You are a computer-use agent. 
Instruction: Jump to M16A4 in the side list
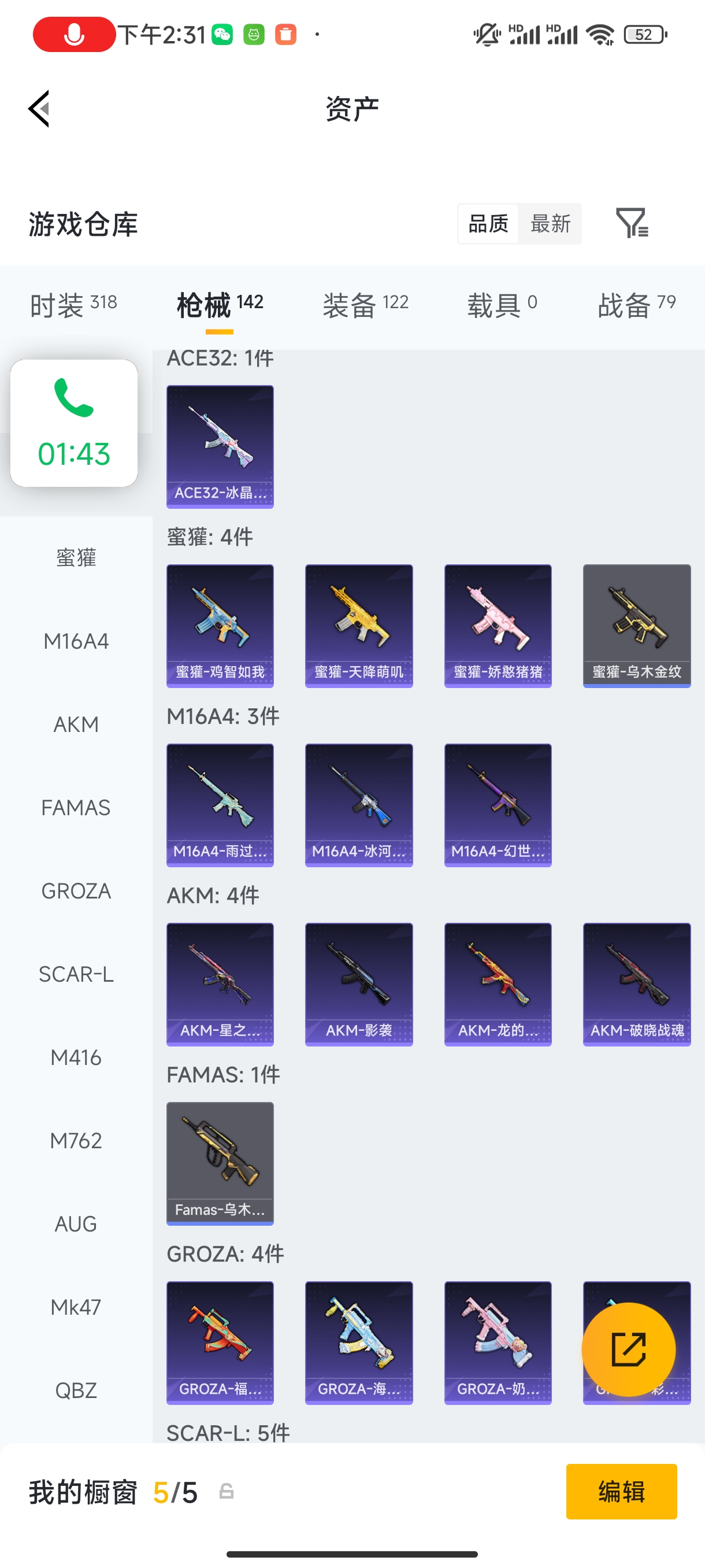76,641
